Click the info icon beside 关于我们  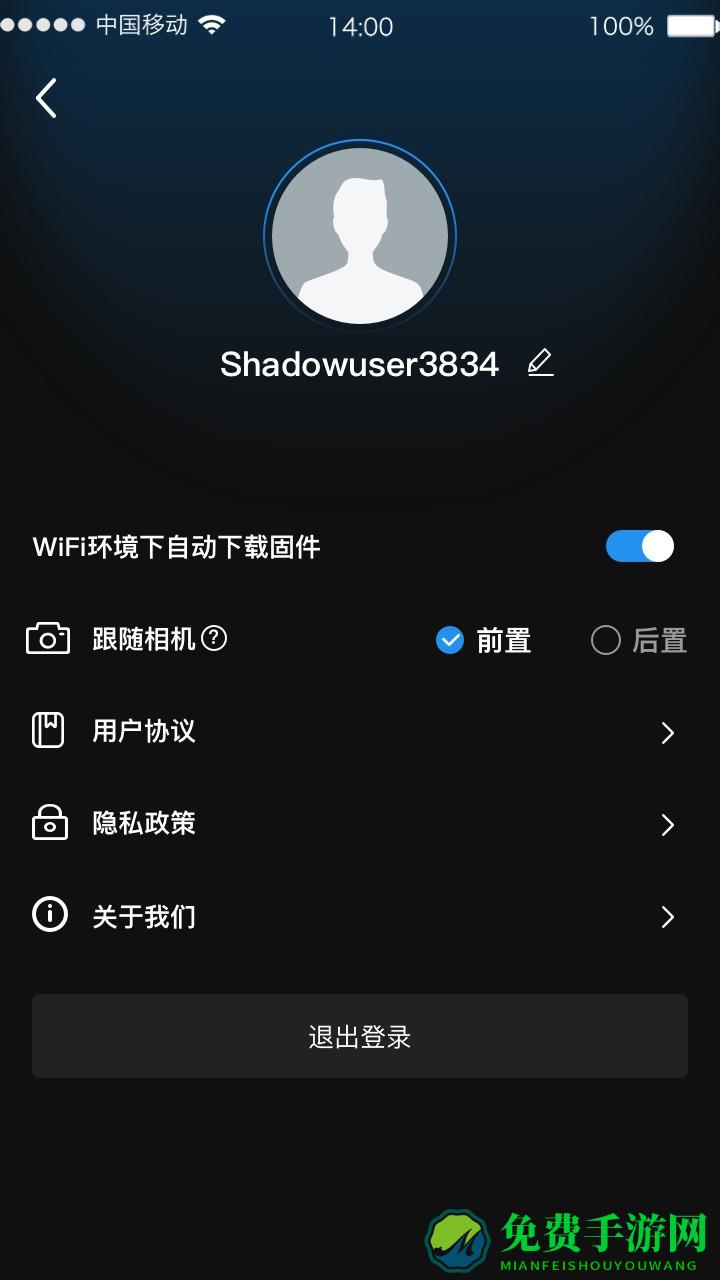[48, 915]
